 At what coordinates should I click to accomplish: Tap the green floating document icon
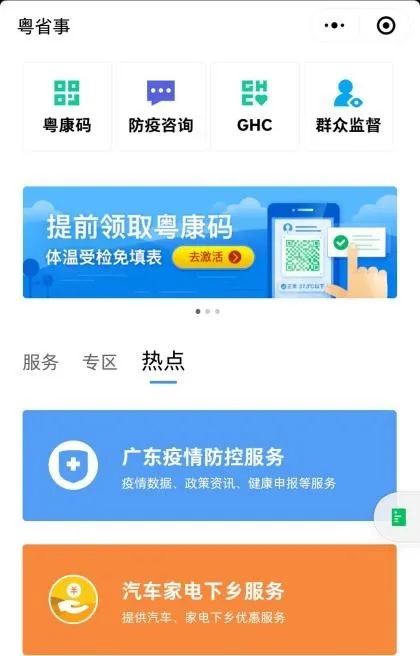click(x=398, y=517)
